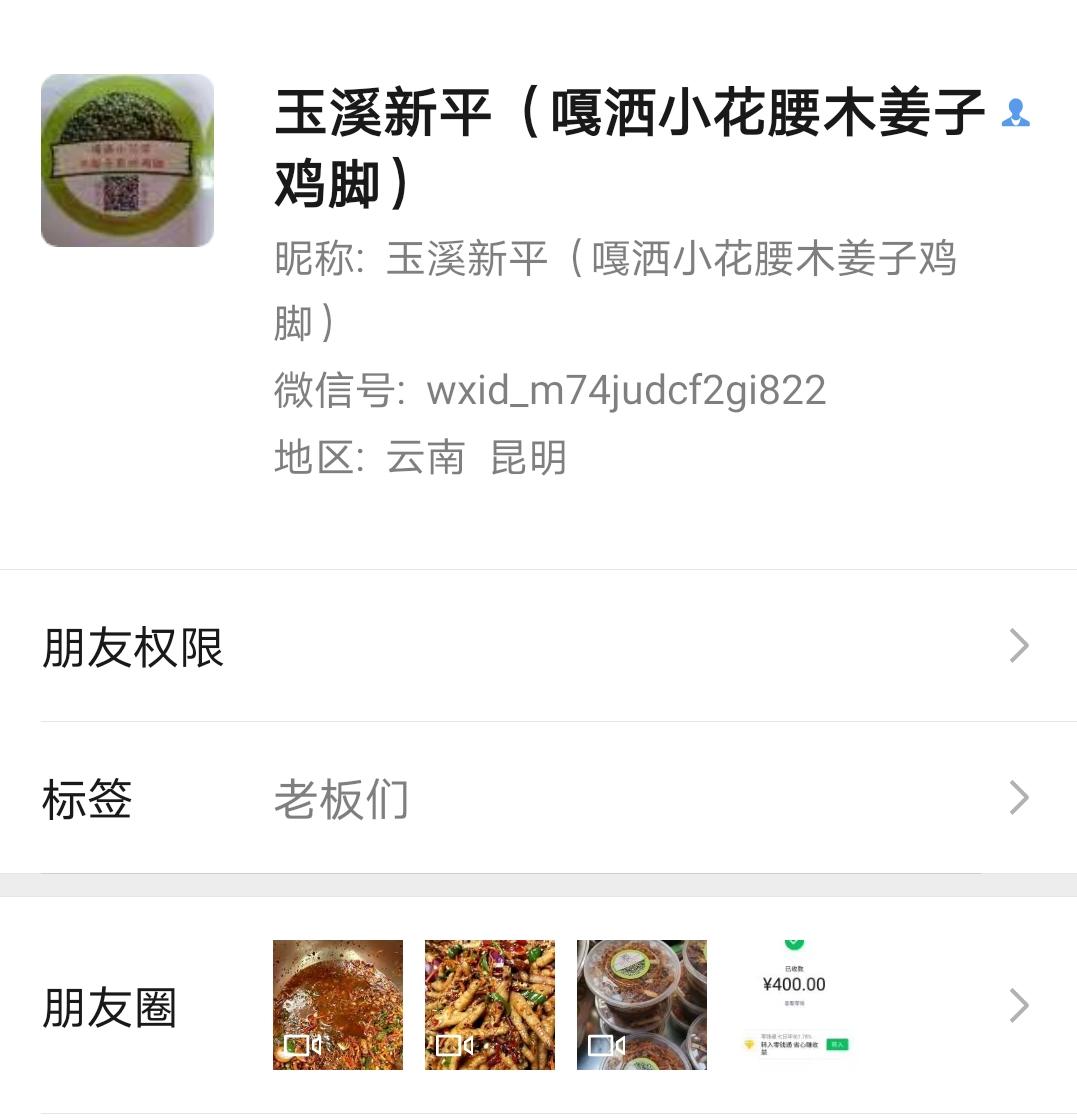This screenshot has height=1120, width=1077.
Task: Tap the yellow 零钱通 coin icon in the payment thumbnail
Action: point(749,1044)
